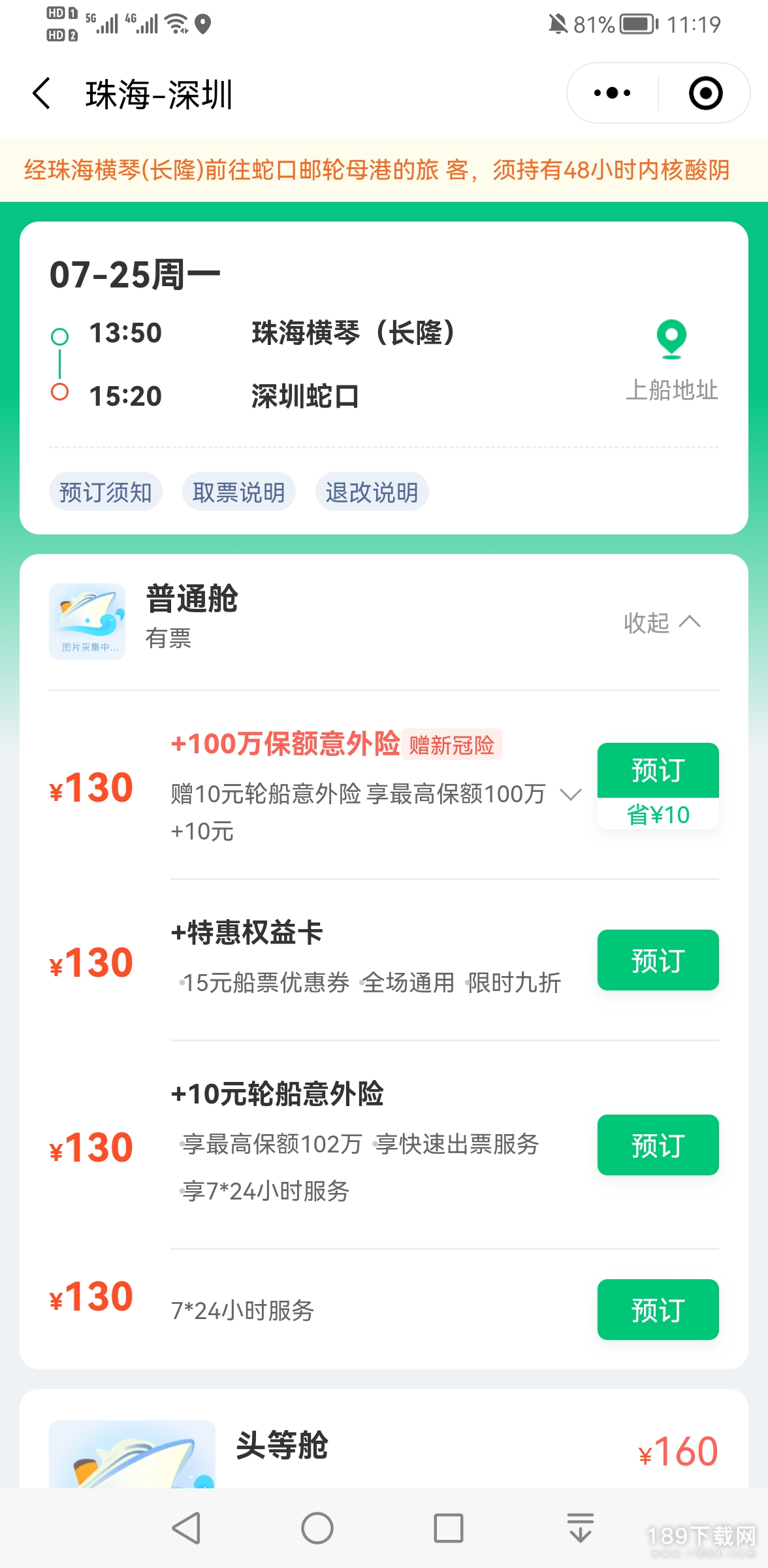Open the 预订须知 booking notice
This screenshot has width=768, height=1568.
tap(106, 492)
